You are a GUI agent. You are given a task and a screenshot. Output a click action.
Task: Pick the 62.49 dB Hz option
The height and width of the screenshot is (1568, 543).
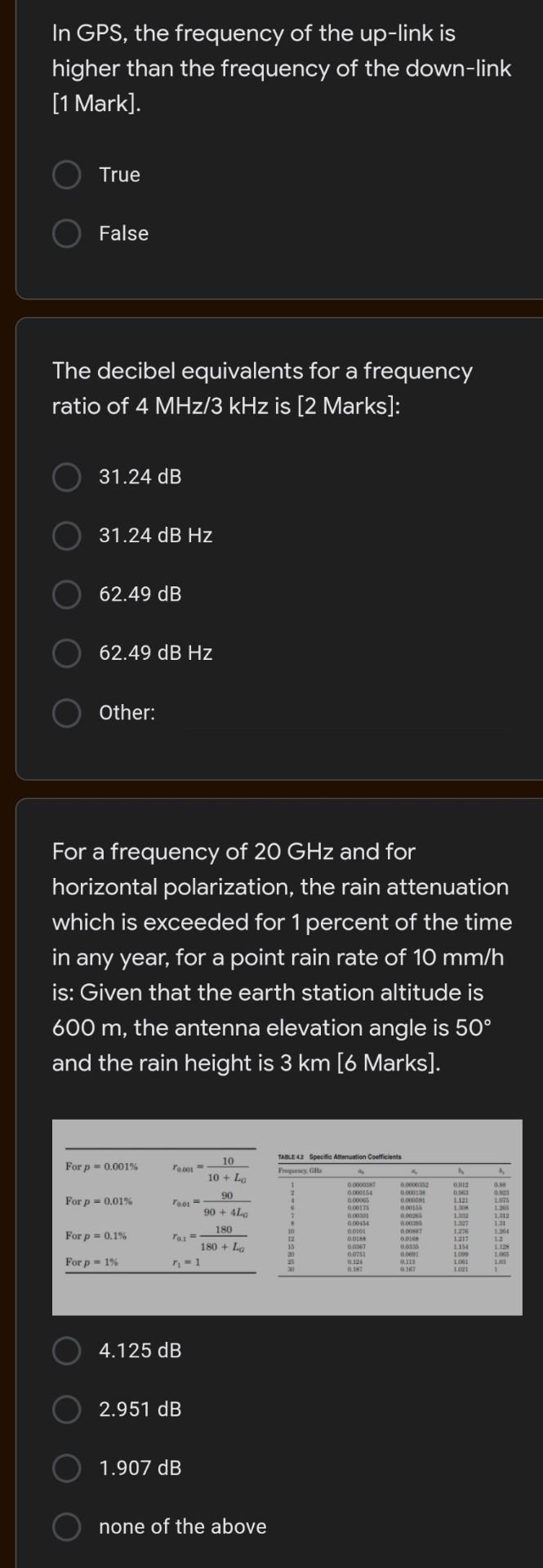[x=67, y=653]
